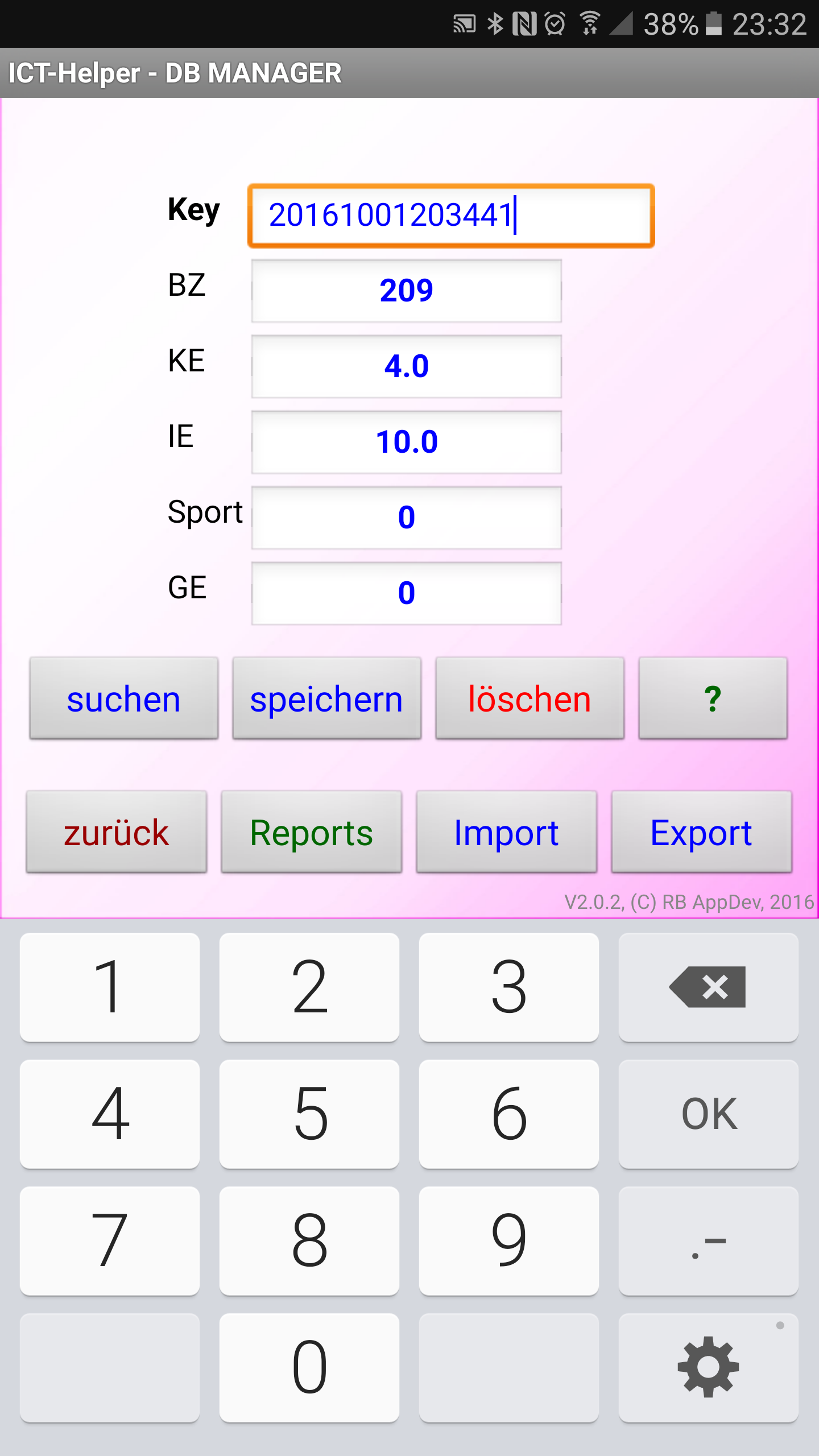Open the Reports screen

312,832
